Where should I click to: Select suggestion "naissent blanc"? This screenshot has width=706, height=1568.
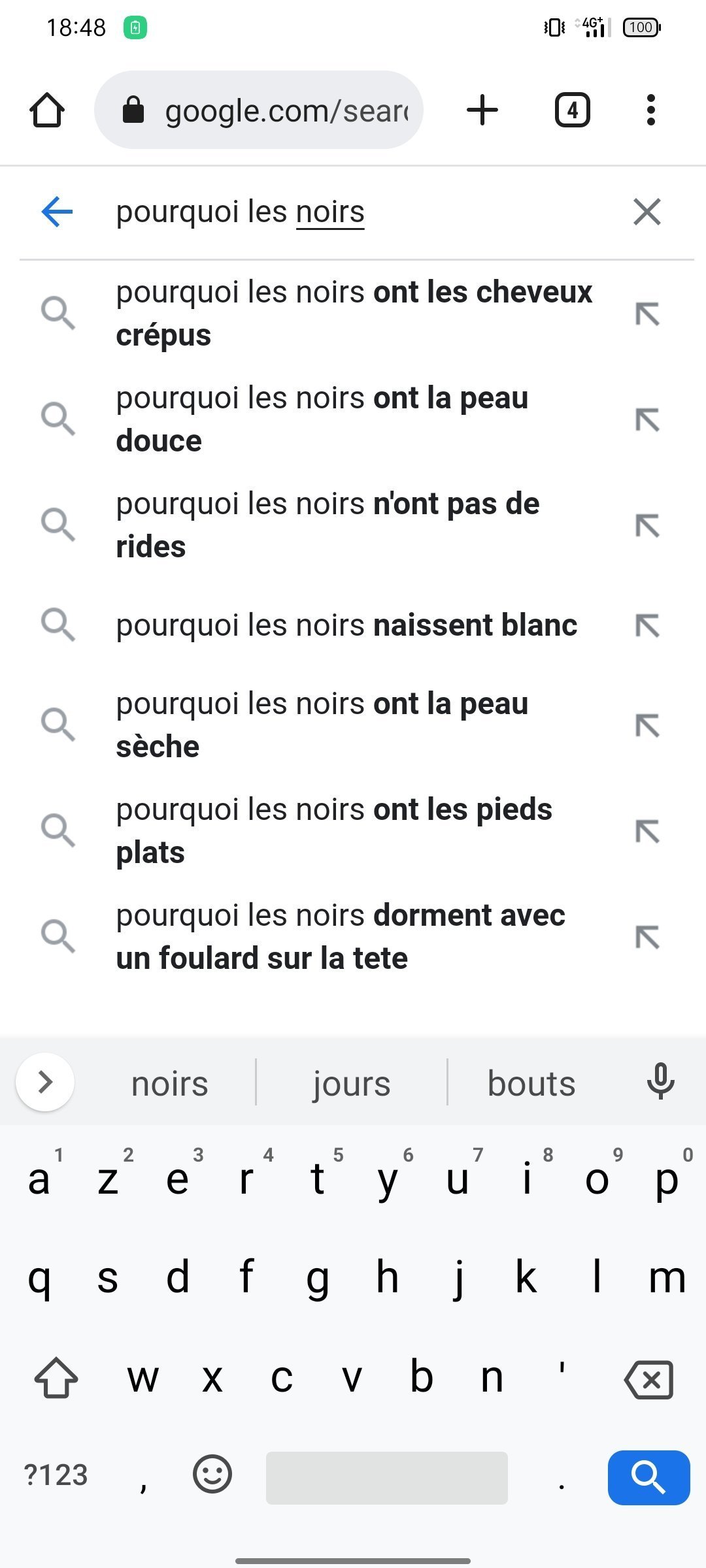[x=354, y=625]
